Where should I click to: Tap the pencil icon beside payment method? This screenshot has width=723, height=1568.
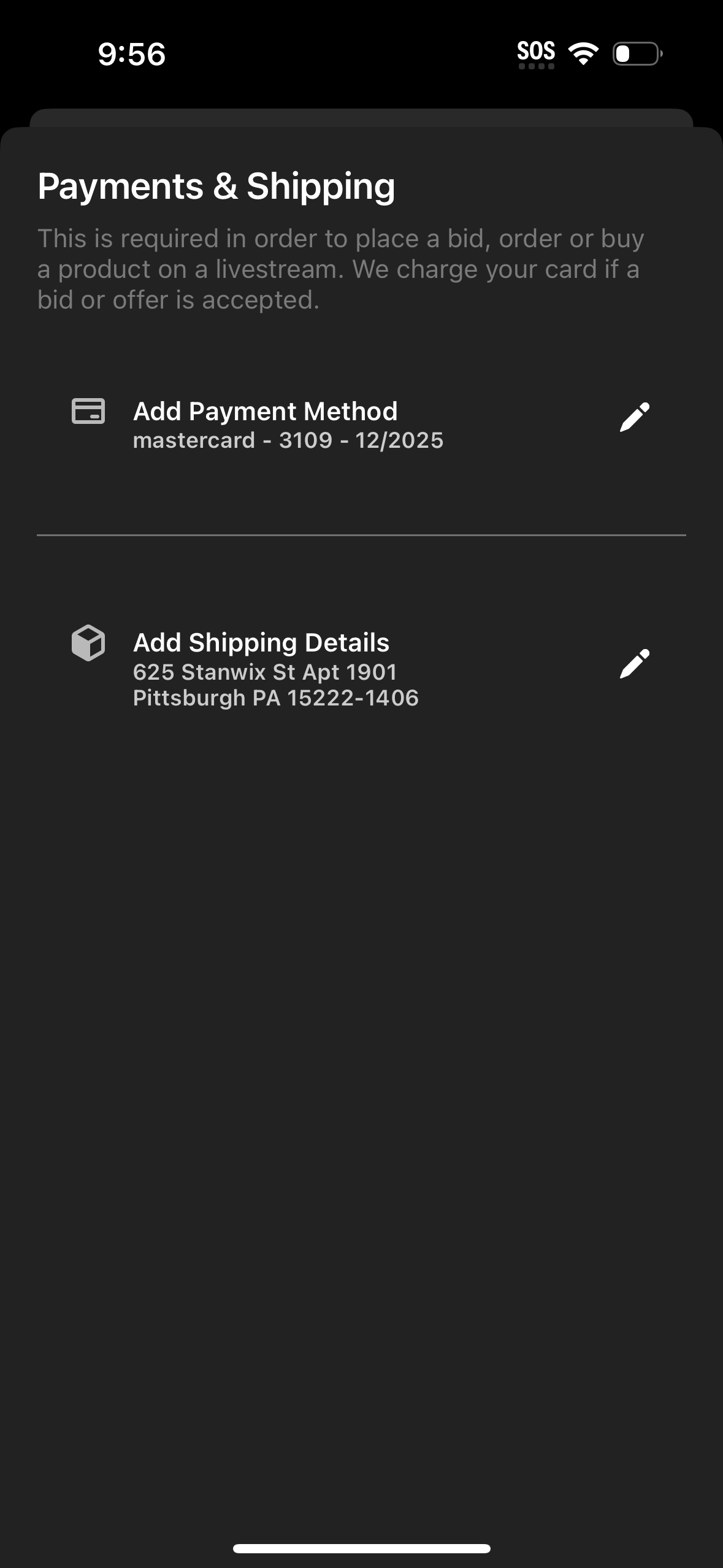(x=636, y=417)
